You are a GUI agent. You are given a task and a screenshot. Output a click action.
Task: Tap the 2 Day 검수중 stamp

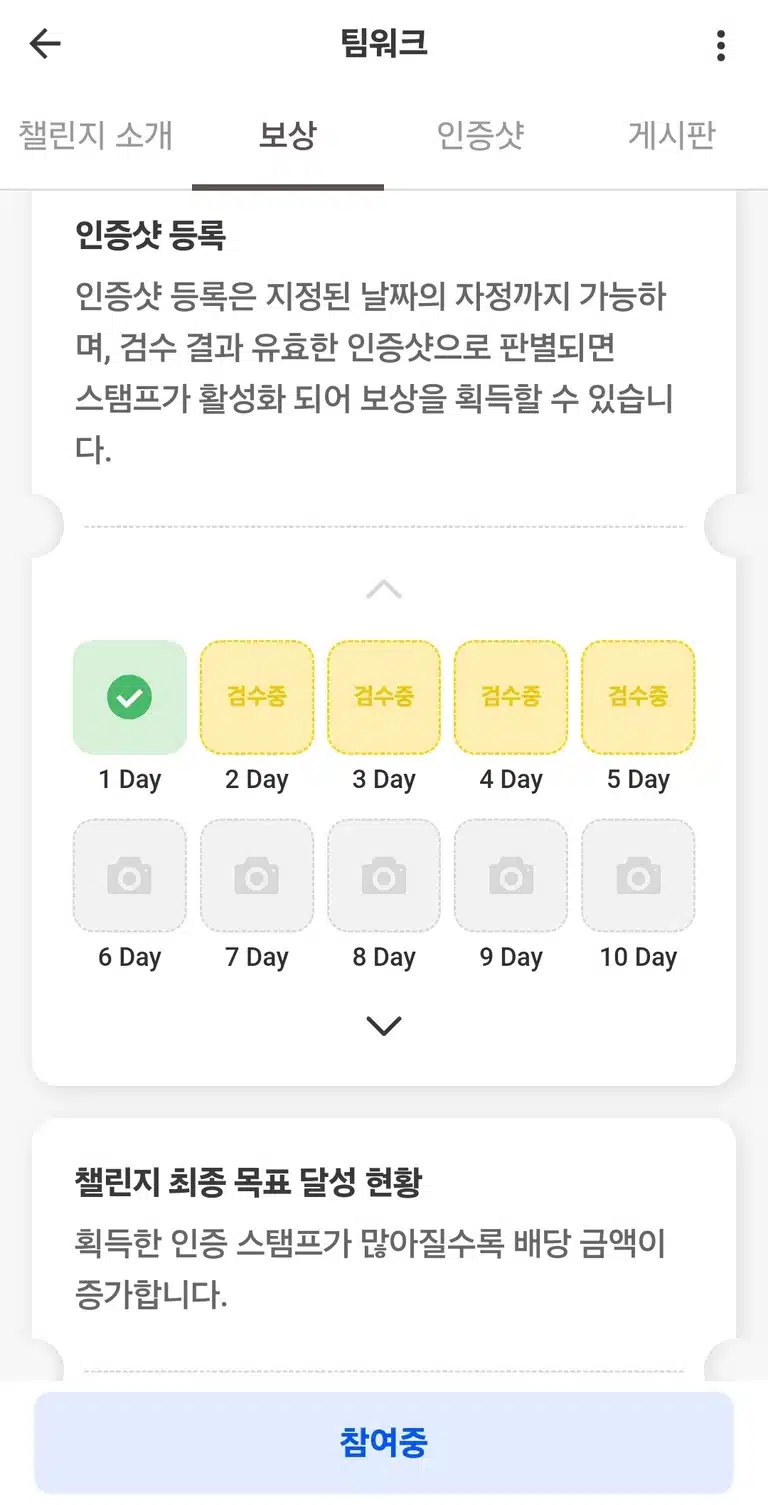point(257,697)
